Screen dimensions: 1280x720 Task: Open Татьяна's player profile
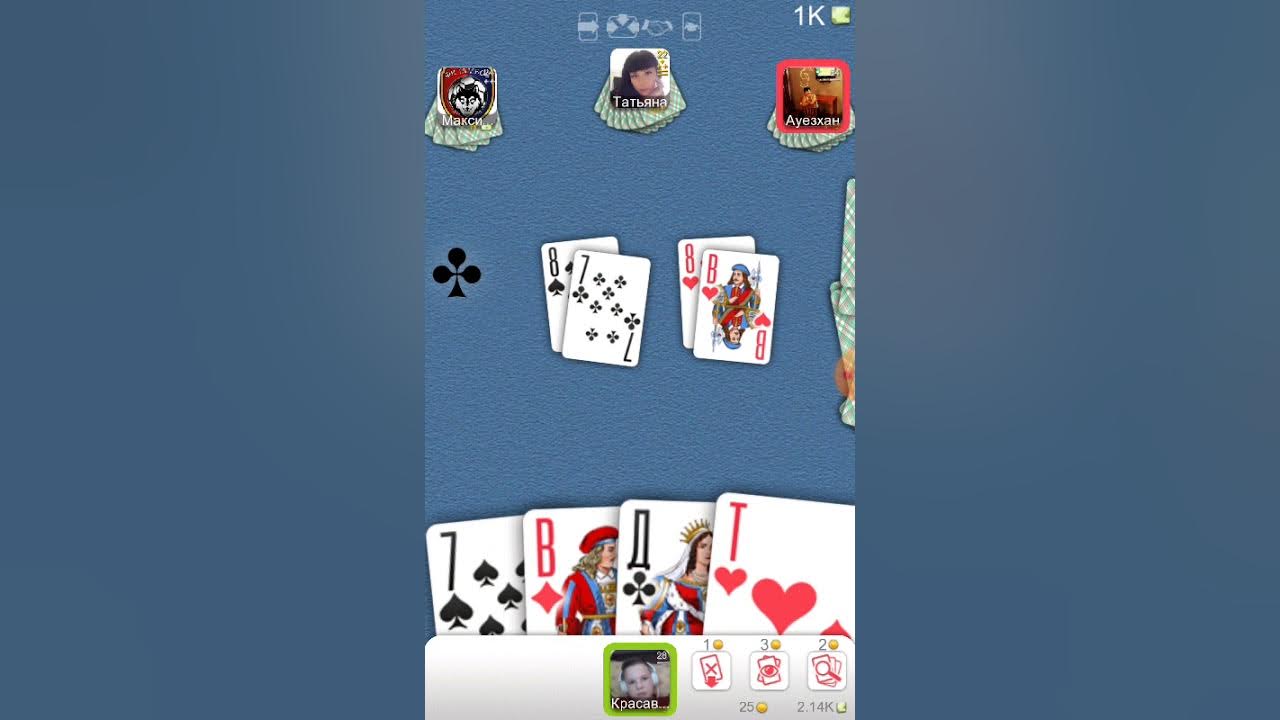(x=640, y=78)
